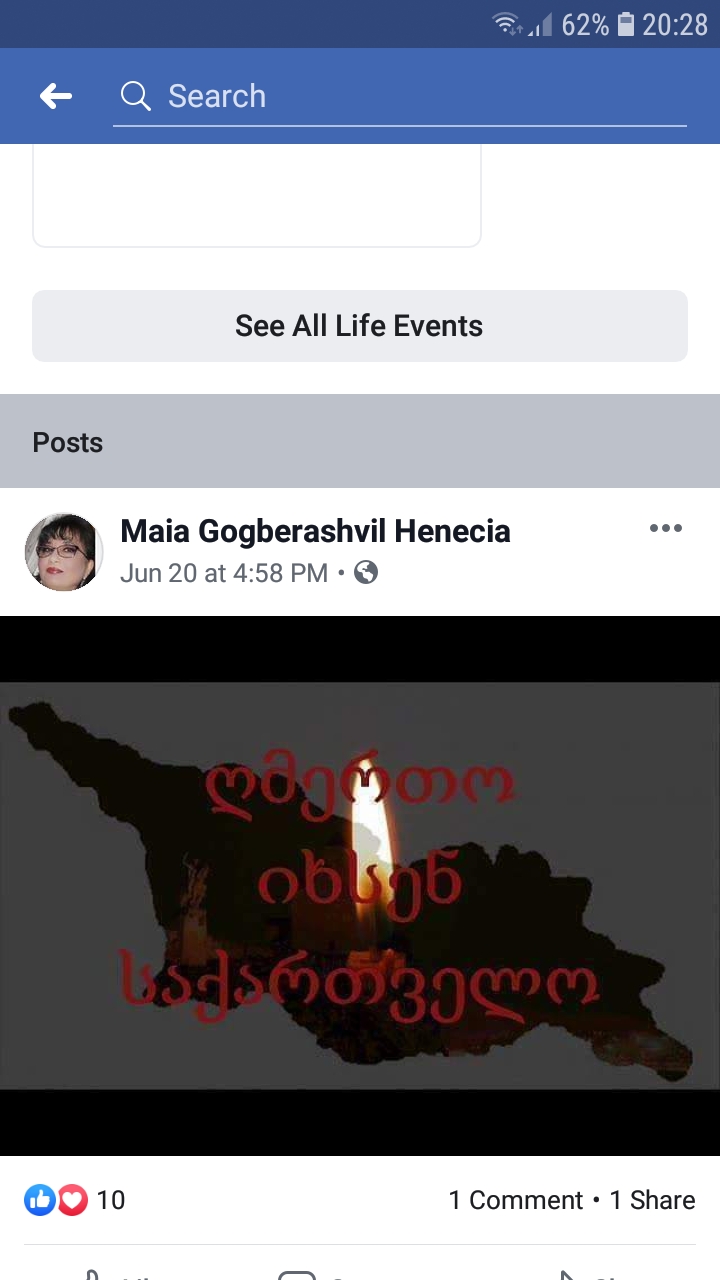The image size is (720, 1280).
Task: Tap the Search field
Action: click(x=400, y=96)
